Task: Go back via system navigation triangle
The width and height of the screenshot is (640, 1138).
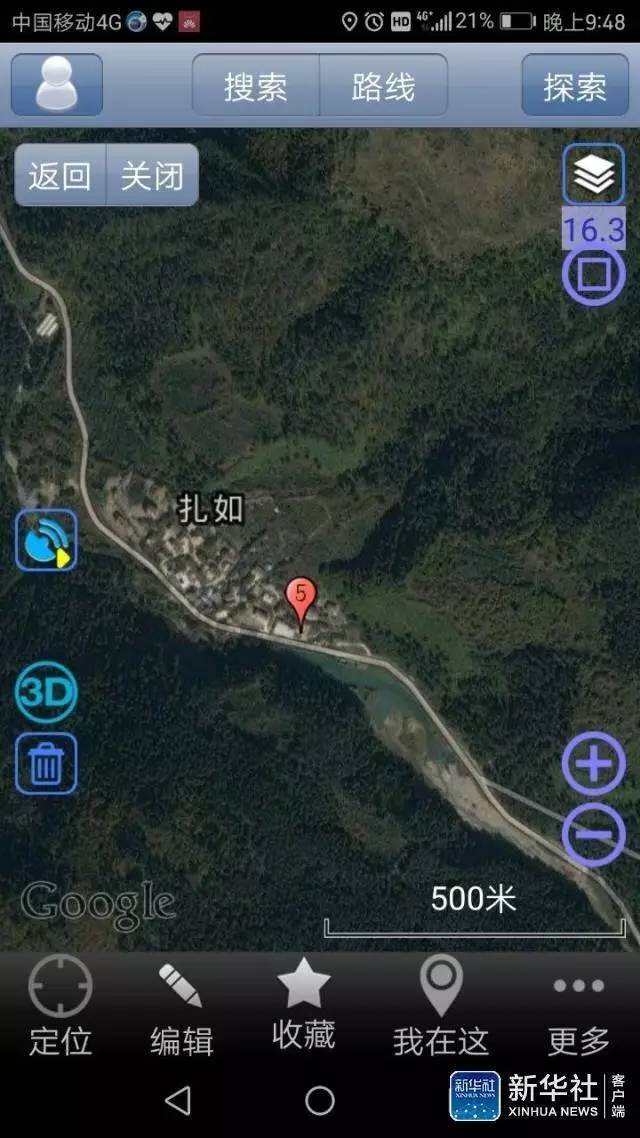Action: pos(178,1100)
